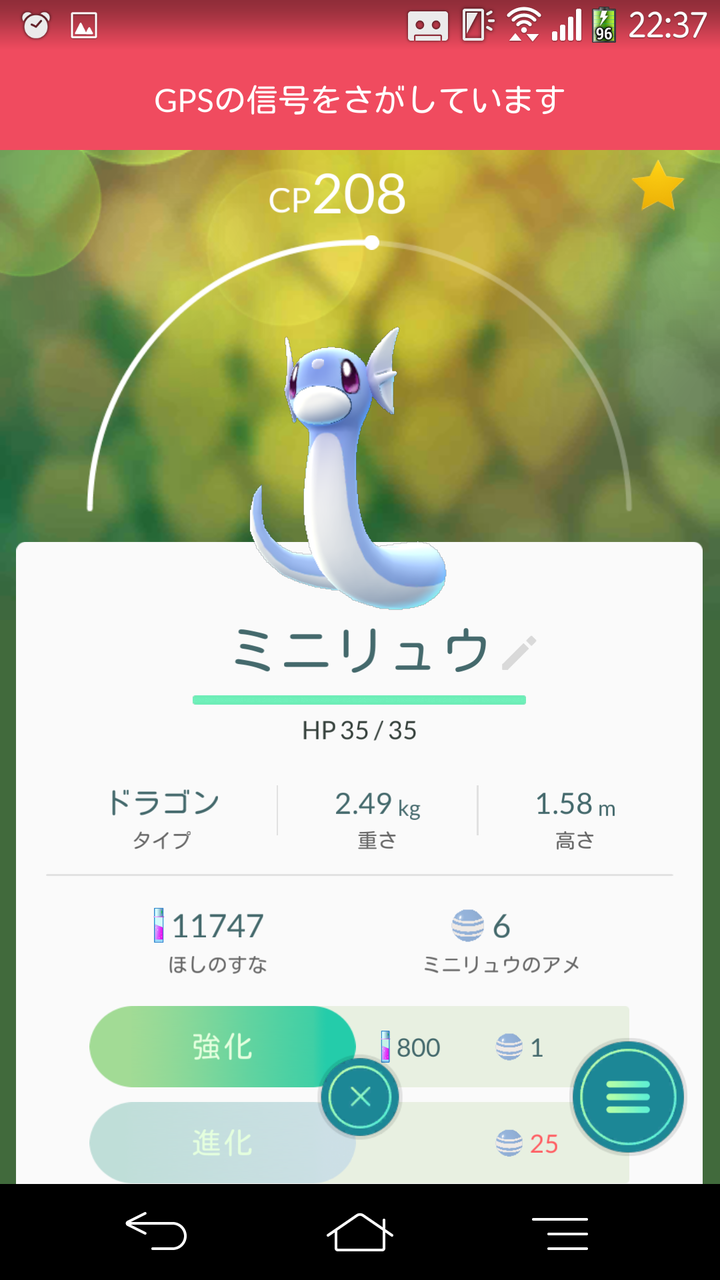Go back using the system back button

(156, 1232)
